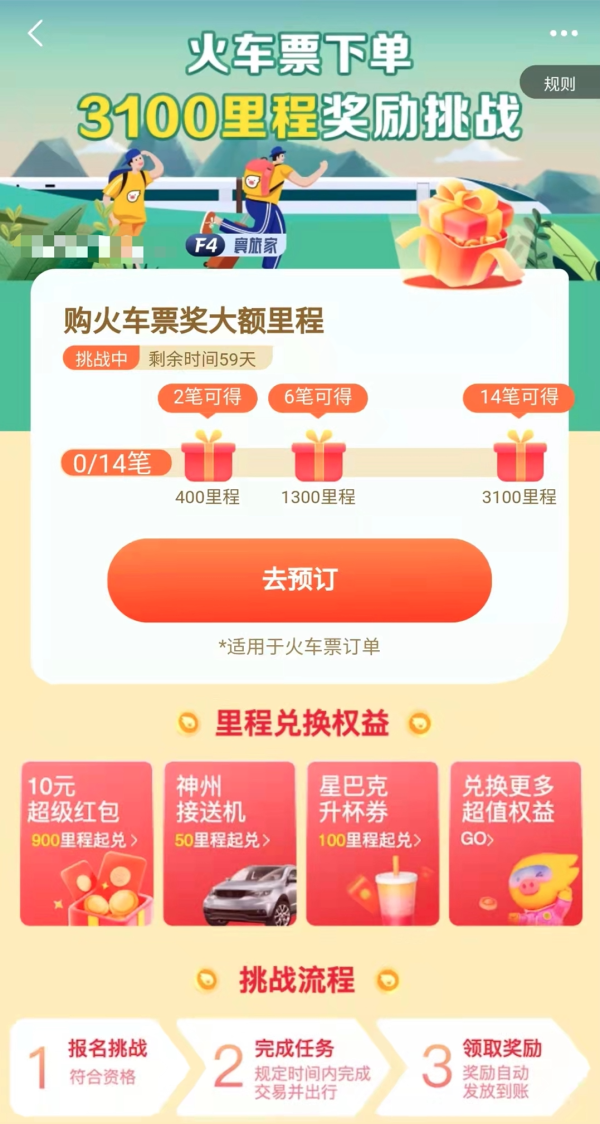Tap the 去预订 booking button
Viewport: 600px width, 1124px height.
point(300,580)
